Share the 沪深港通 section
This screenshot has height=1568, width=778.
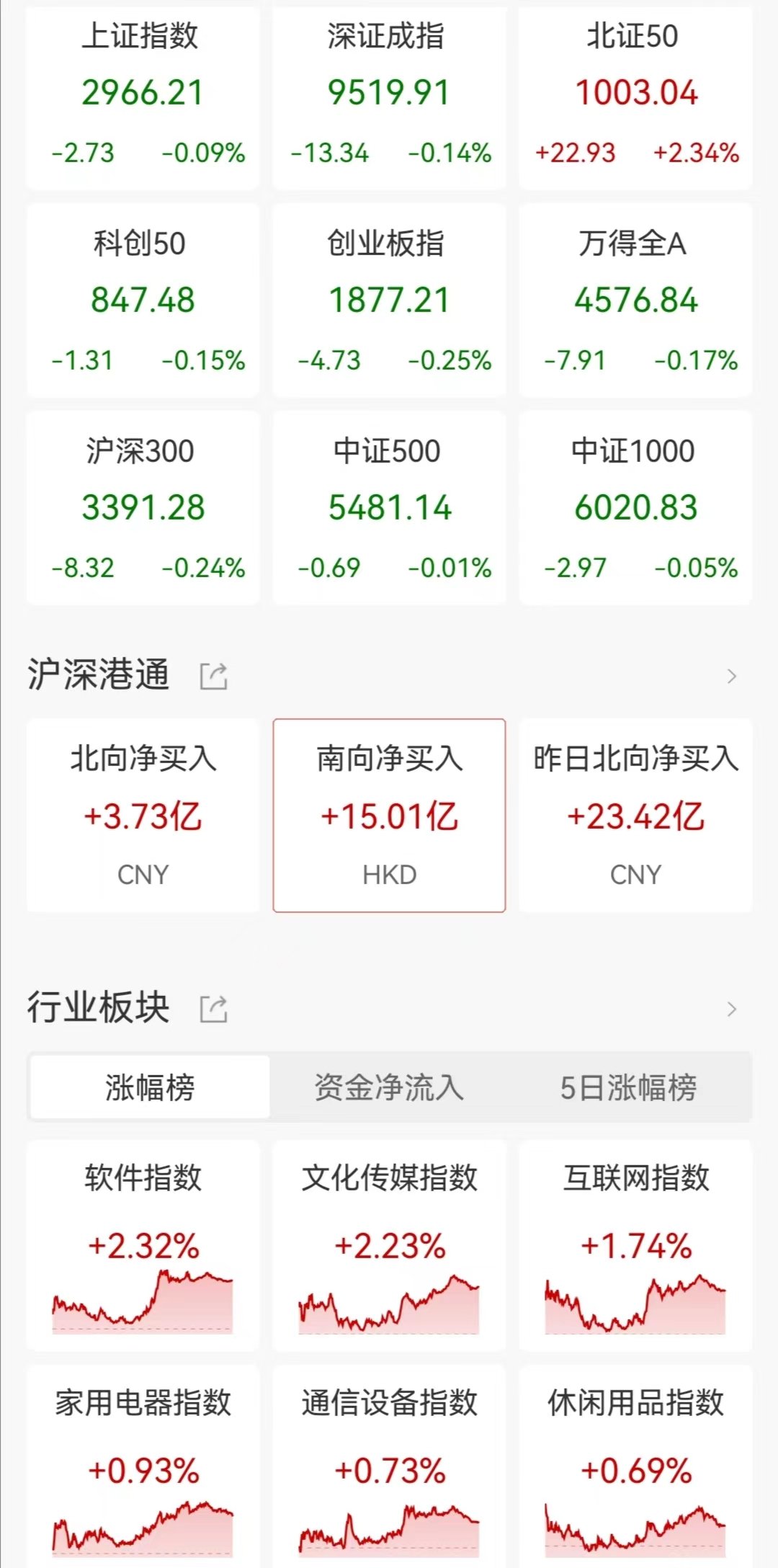pos(213,676)
